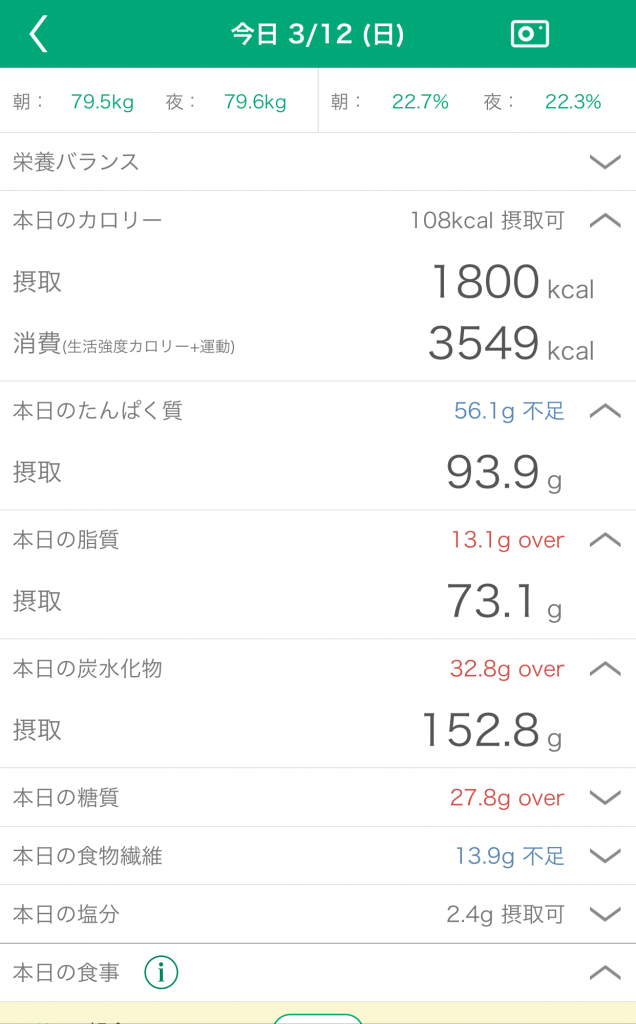This screenshot has width=636, height=1024.
Task: Expand the 本日の食物繊維 section
Action: (x=605, y=856)
